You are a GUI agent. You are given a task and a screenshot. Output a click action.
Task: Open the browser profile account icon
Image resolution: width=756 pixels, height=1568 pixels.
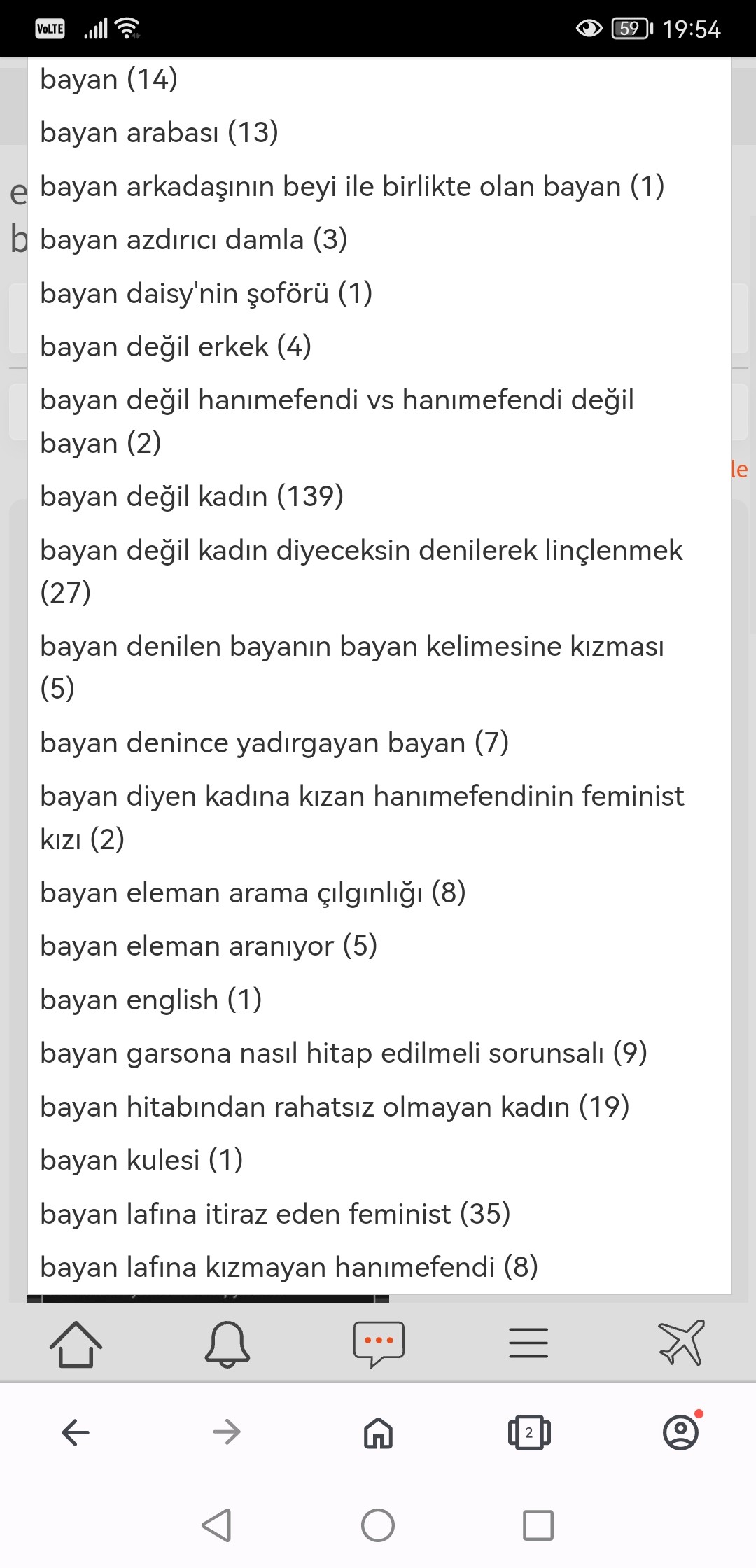click(681, 1431)
